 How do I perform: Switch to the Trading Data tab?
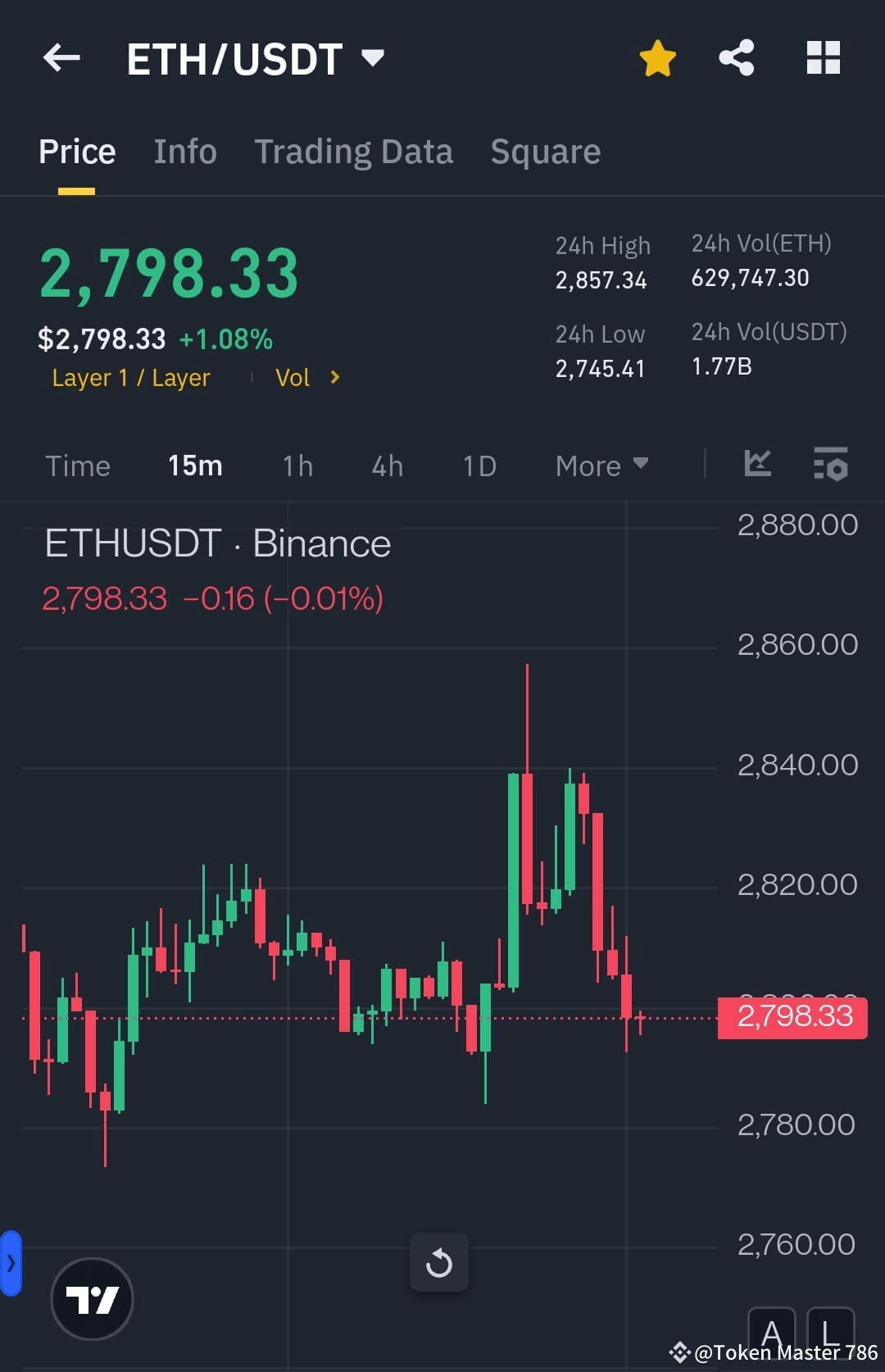point(354,152)
